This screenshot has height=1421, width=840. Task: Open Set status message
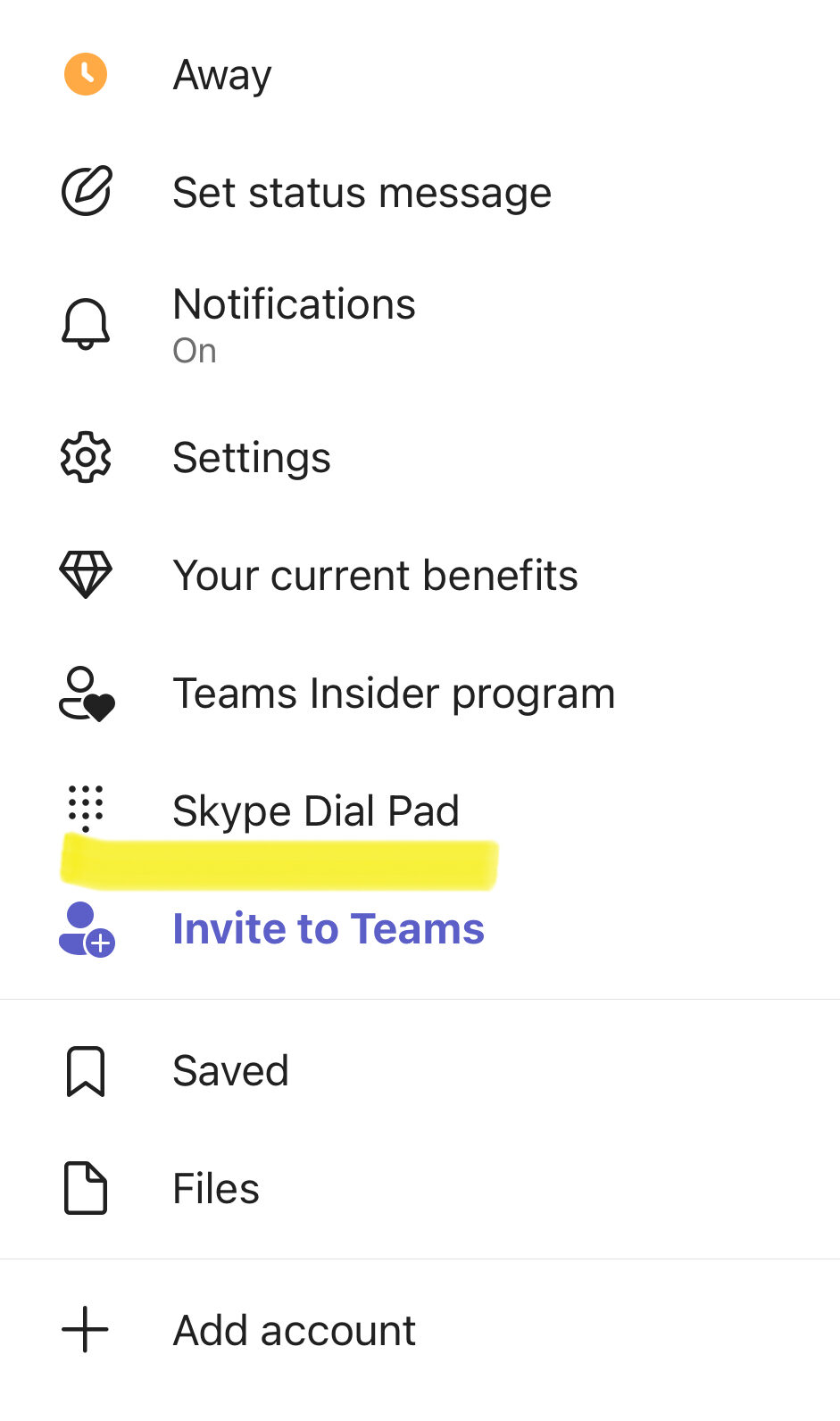(420, 192)
